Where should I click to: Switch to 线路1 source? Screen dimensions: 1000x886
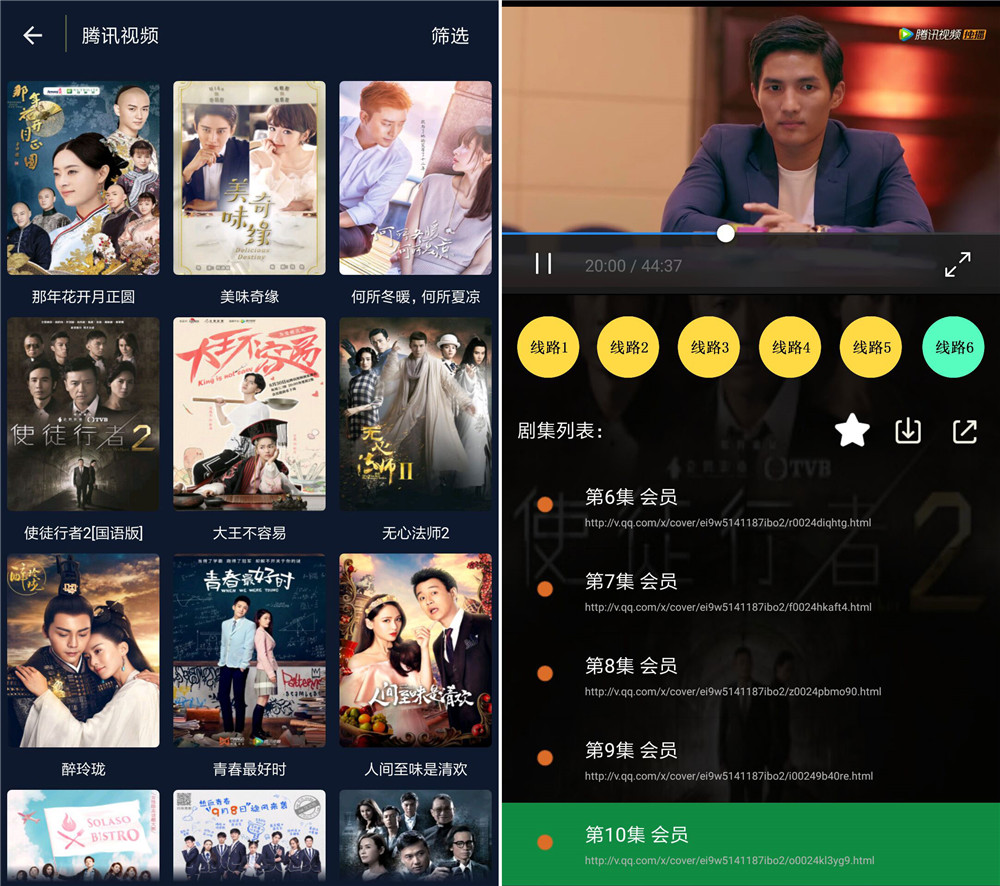548,347
